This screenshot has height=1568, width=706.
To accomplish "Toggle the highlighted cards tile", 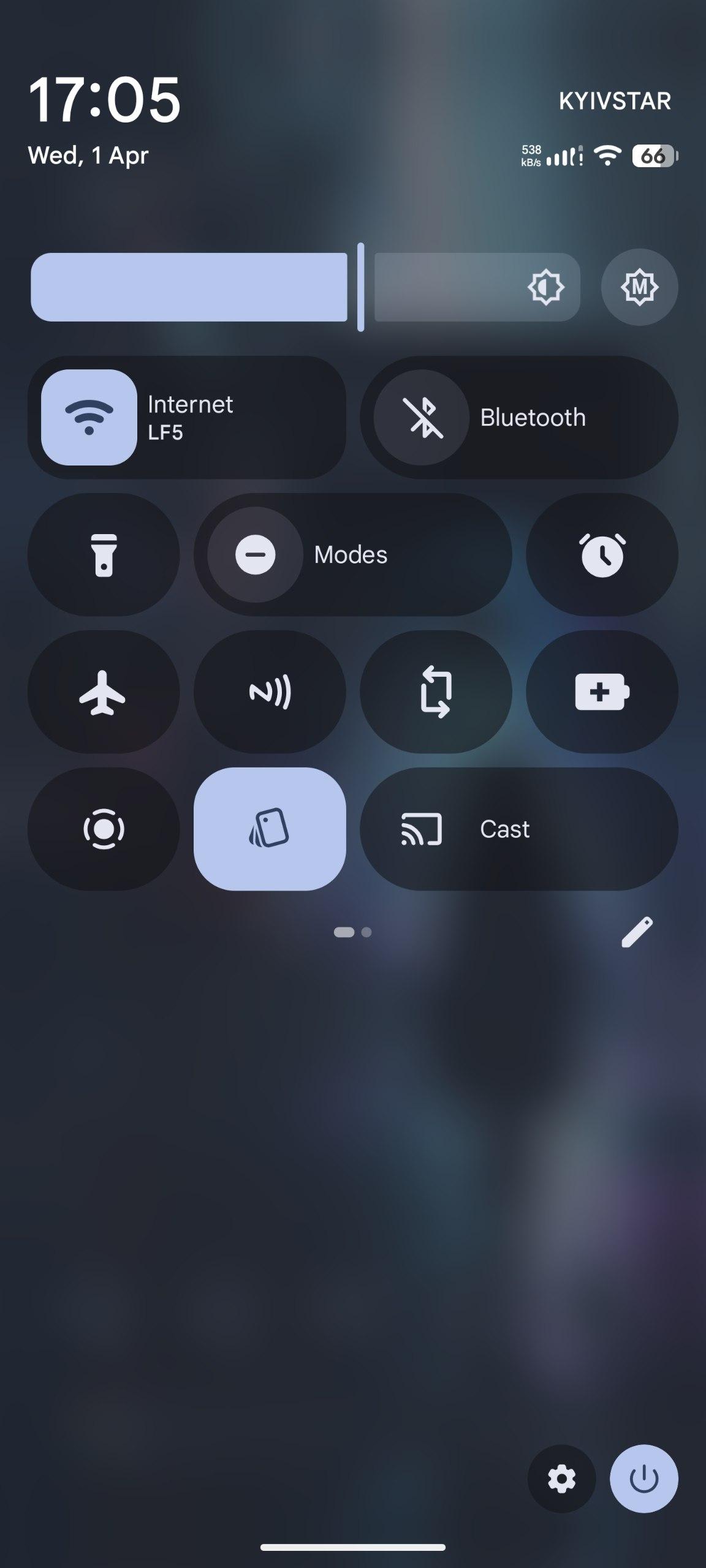I will (270, 829).
